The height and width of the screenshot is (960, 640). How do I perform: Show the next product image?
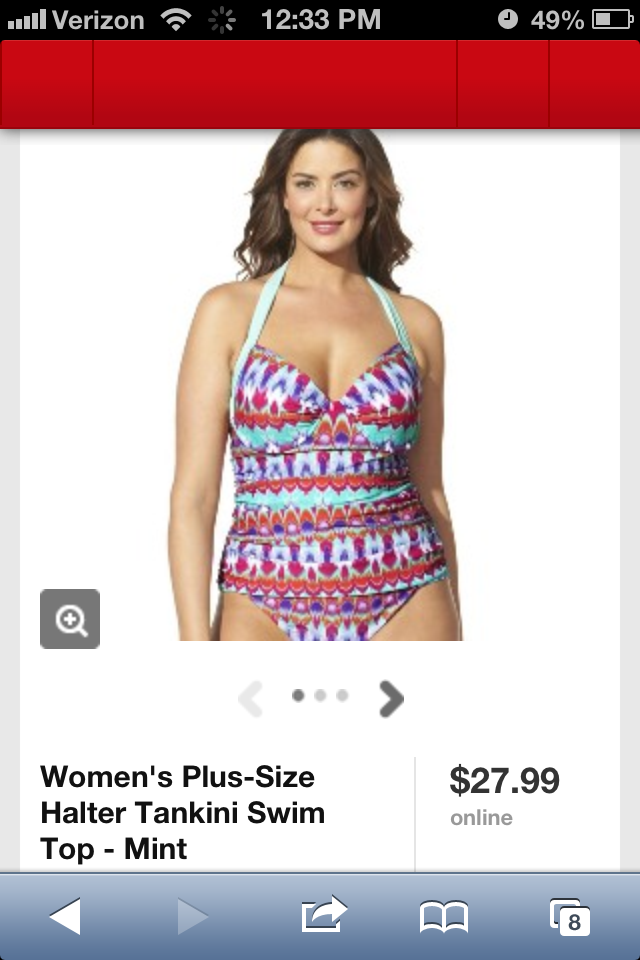(x=391, y=698)
